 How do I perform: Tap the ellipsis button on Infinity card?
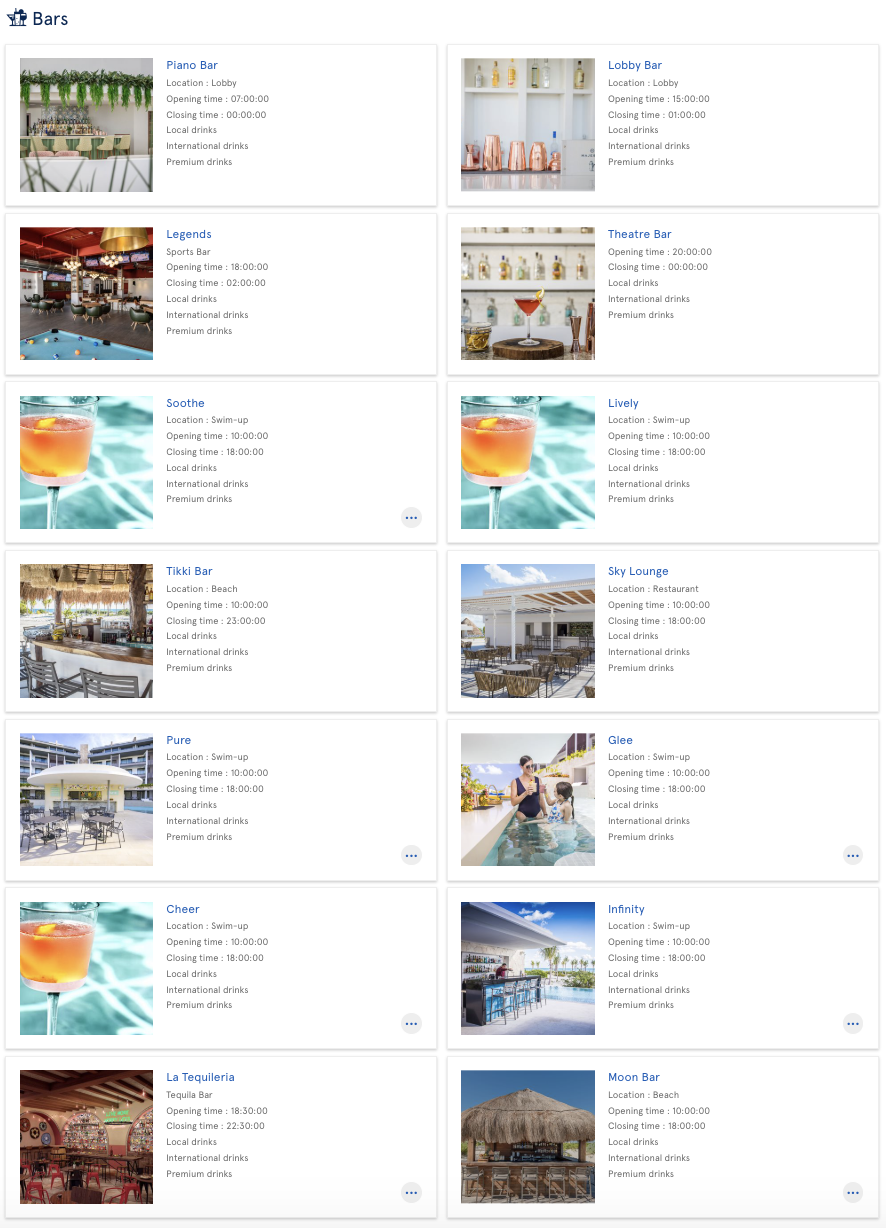(852, 1023)
